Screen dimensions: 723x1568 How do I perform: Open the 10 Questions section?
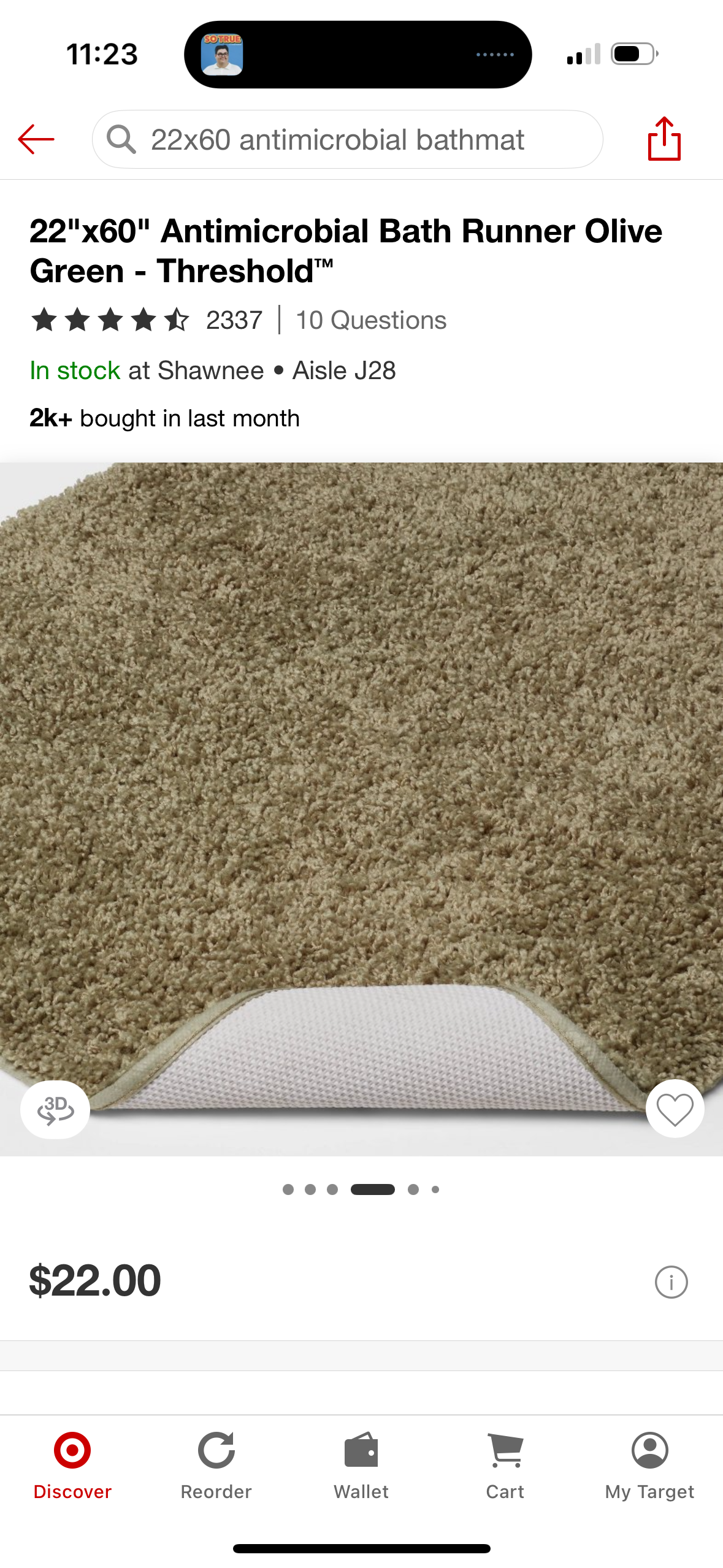(371, 320)
